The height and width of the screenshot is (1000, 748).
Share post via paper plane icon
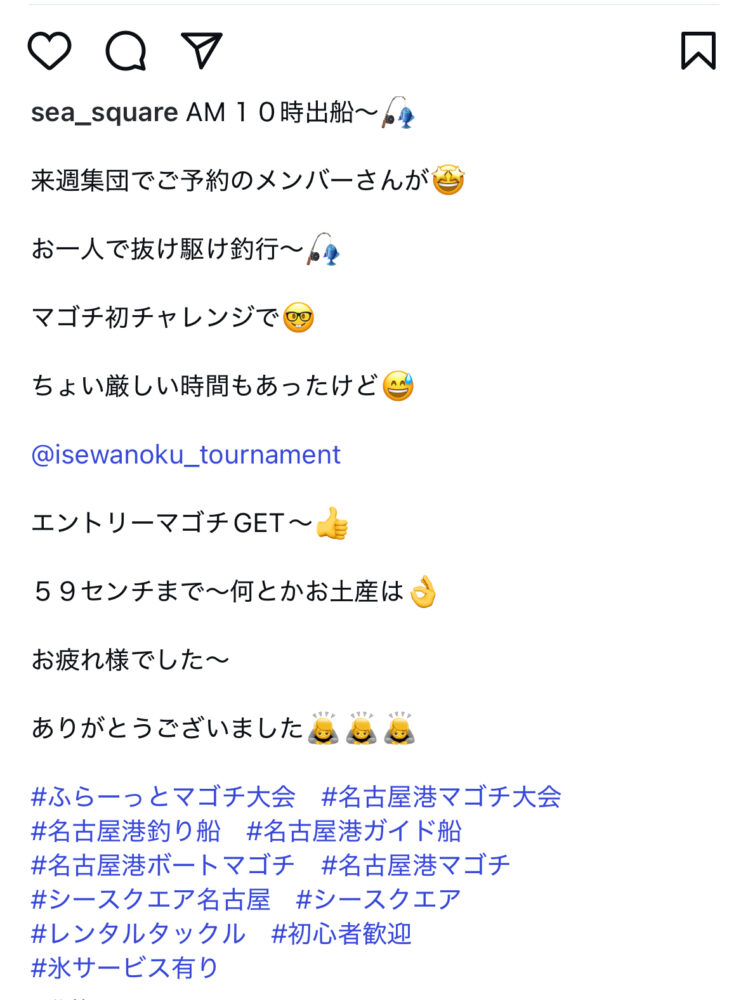pyautogui.click(x=202, y=50)
